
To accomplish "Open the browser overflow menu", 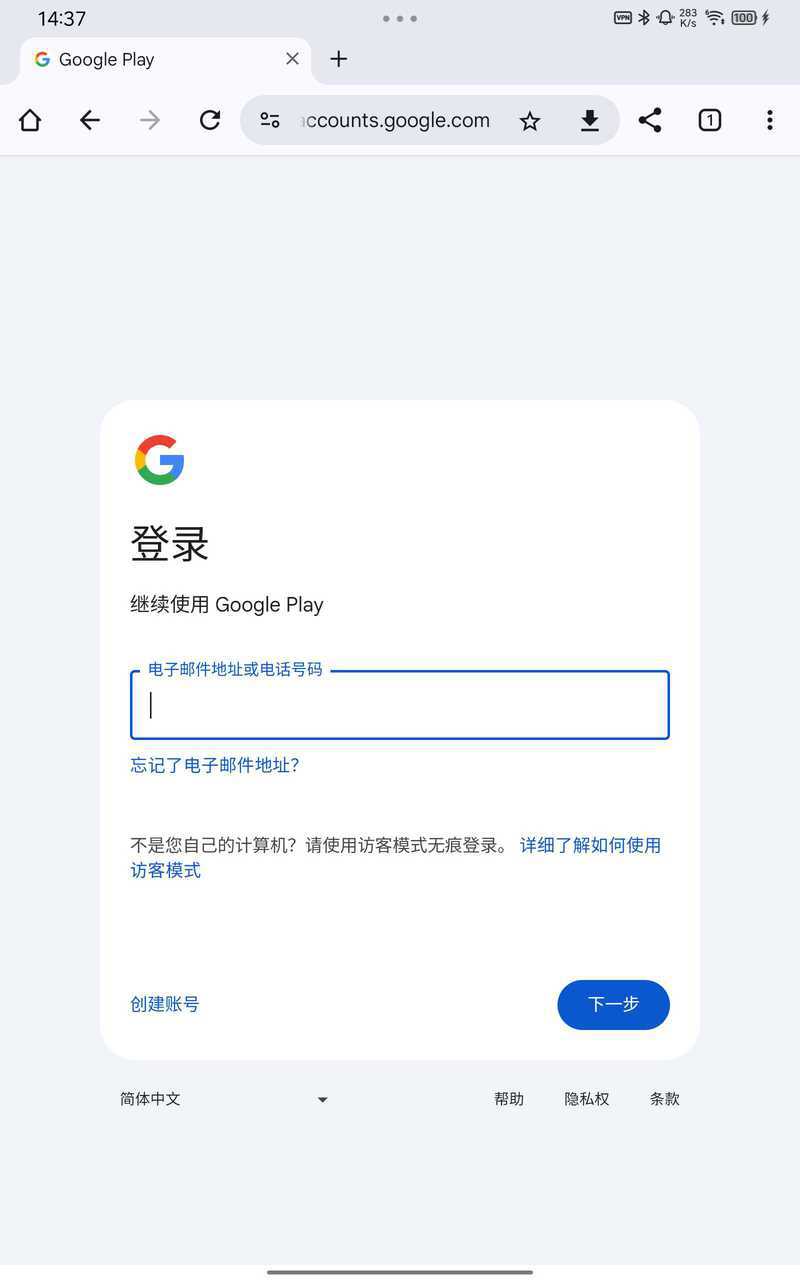I will point(769,120).
